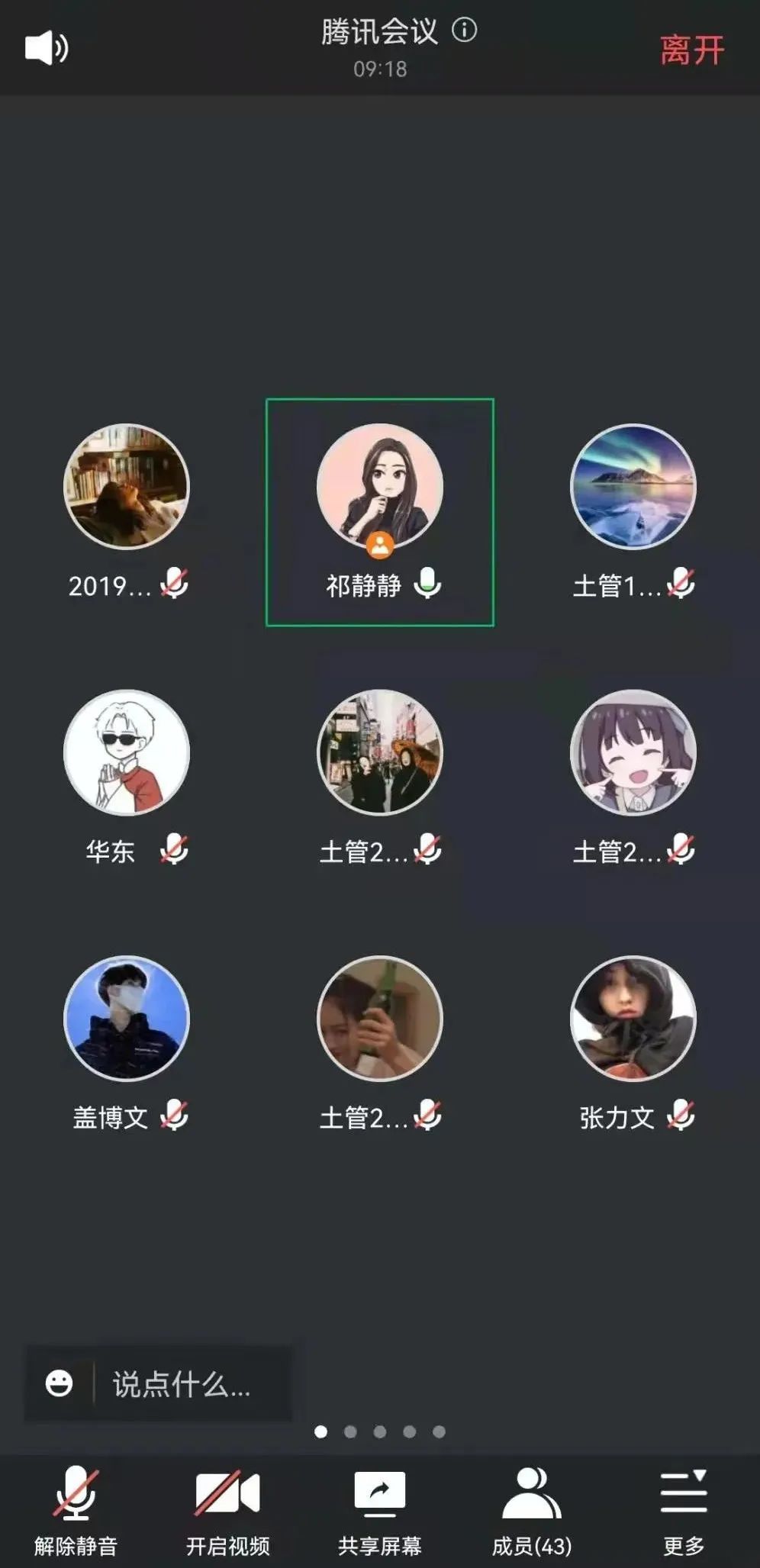
Task: Select participant 华东's avatar
Action: click(x=127, y=752)
